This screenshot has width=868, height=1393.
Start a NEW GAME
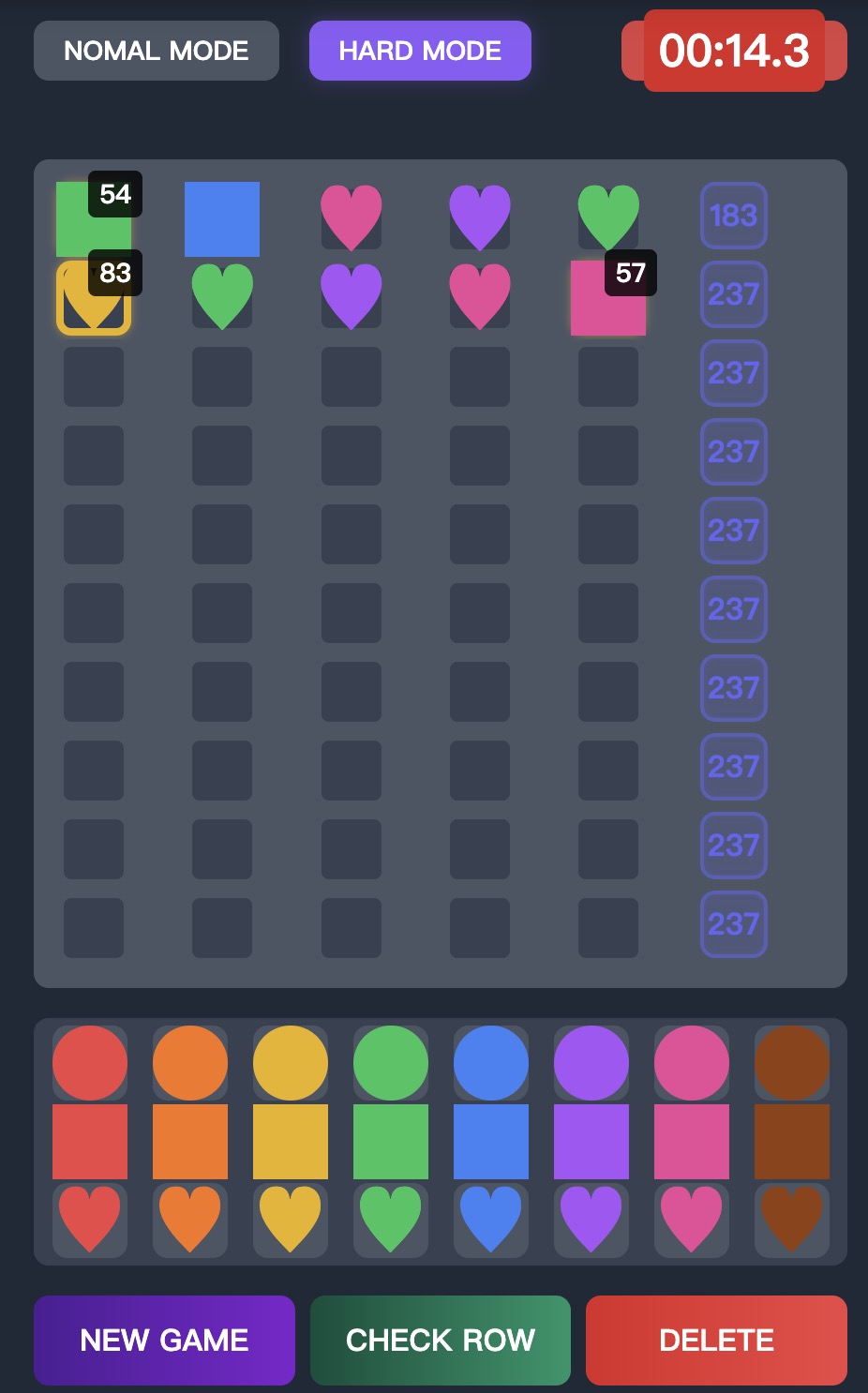point(164,1341)
